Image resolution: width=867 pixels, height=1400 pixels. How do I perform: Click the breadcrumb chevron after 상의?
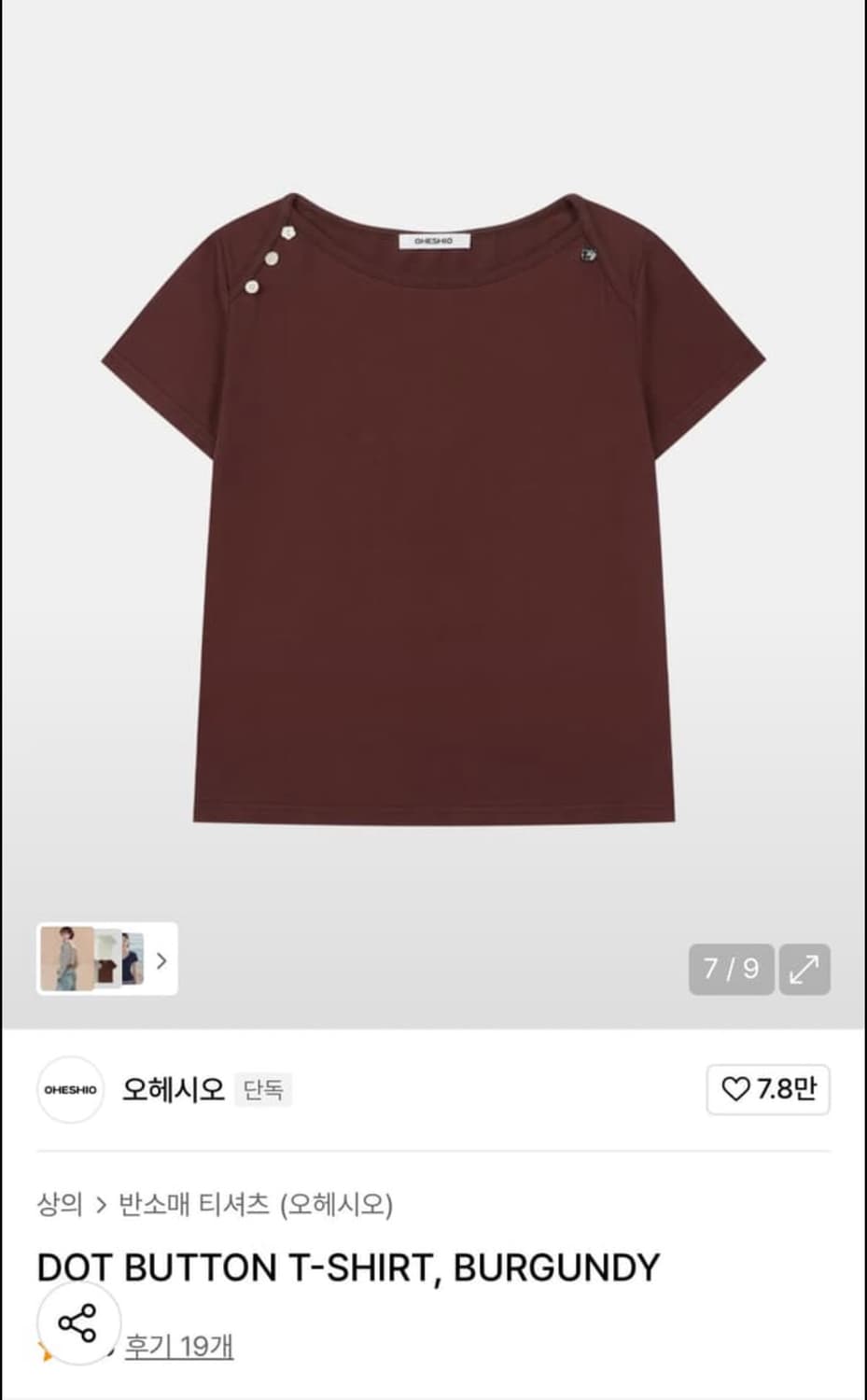pyautogui.click(x=103, y=1205)
